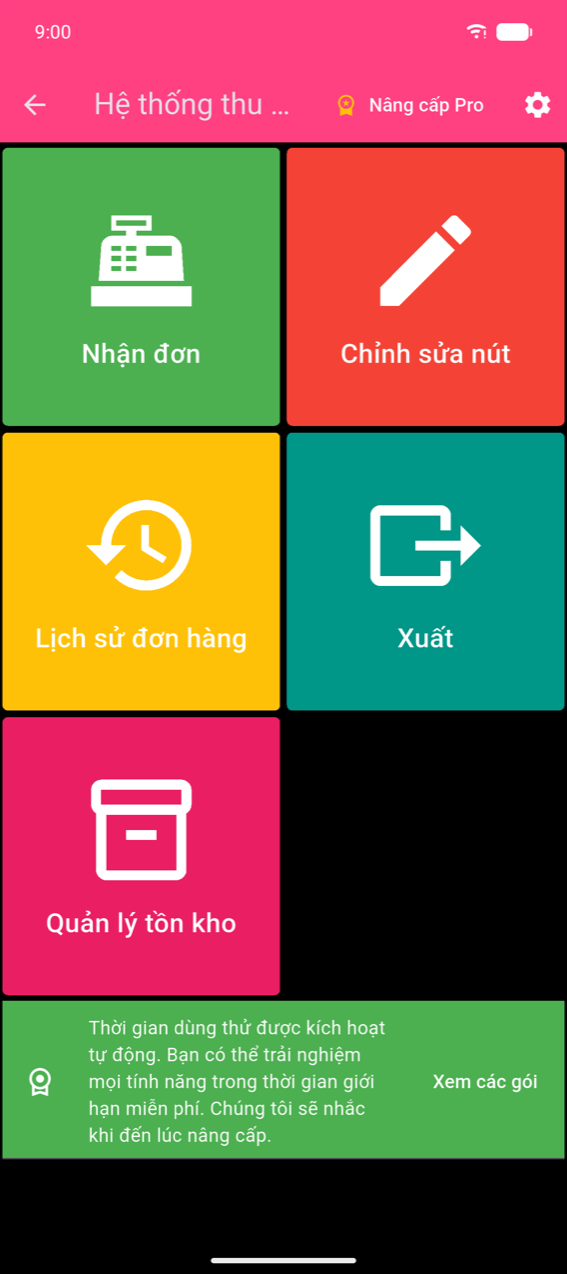Tap Xem các gói on the banner
Screen dimensions: 567x1274
coord(485,1081)
